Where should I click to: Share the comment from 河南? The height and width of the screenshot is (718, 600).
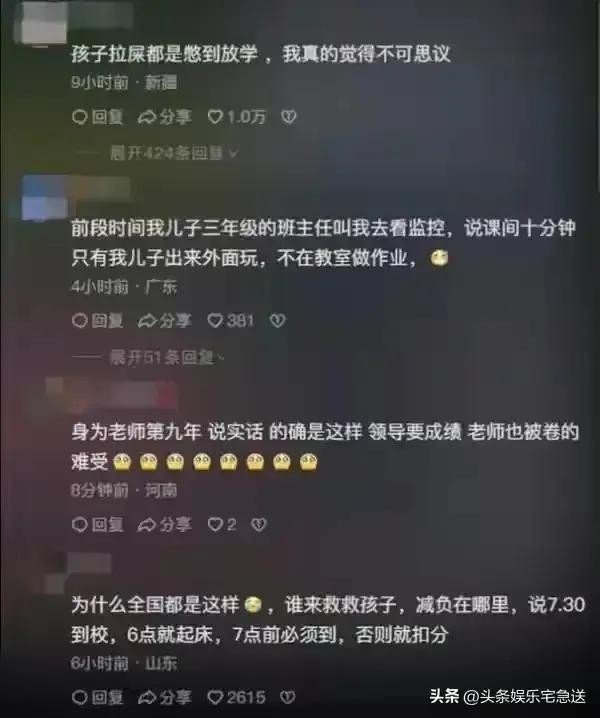[x=164, y=524]
